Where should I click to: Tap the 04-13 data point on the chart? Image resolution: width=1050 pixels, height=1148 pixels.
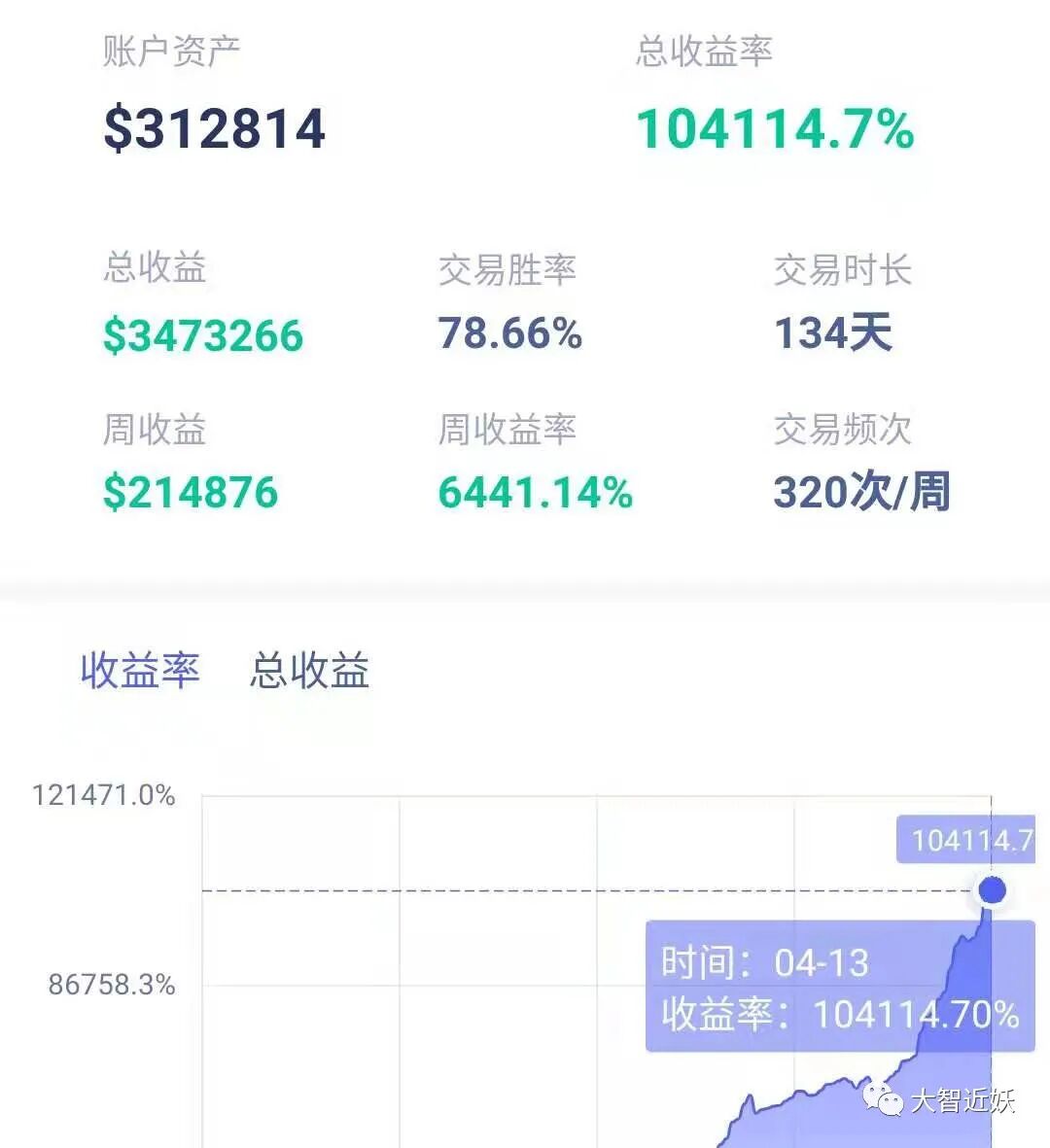[993, 890]
